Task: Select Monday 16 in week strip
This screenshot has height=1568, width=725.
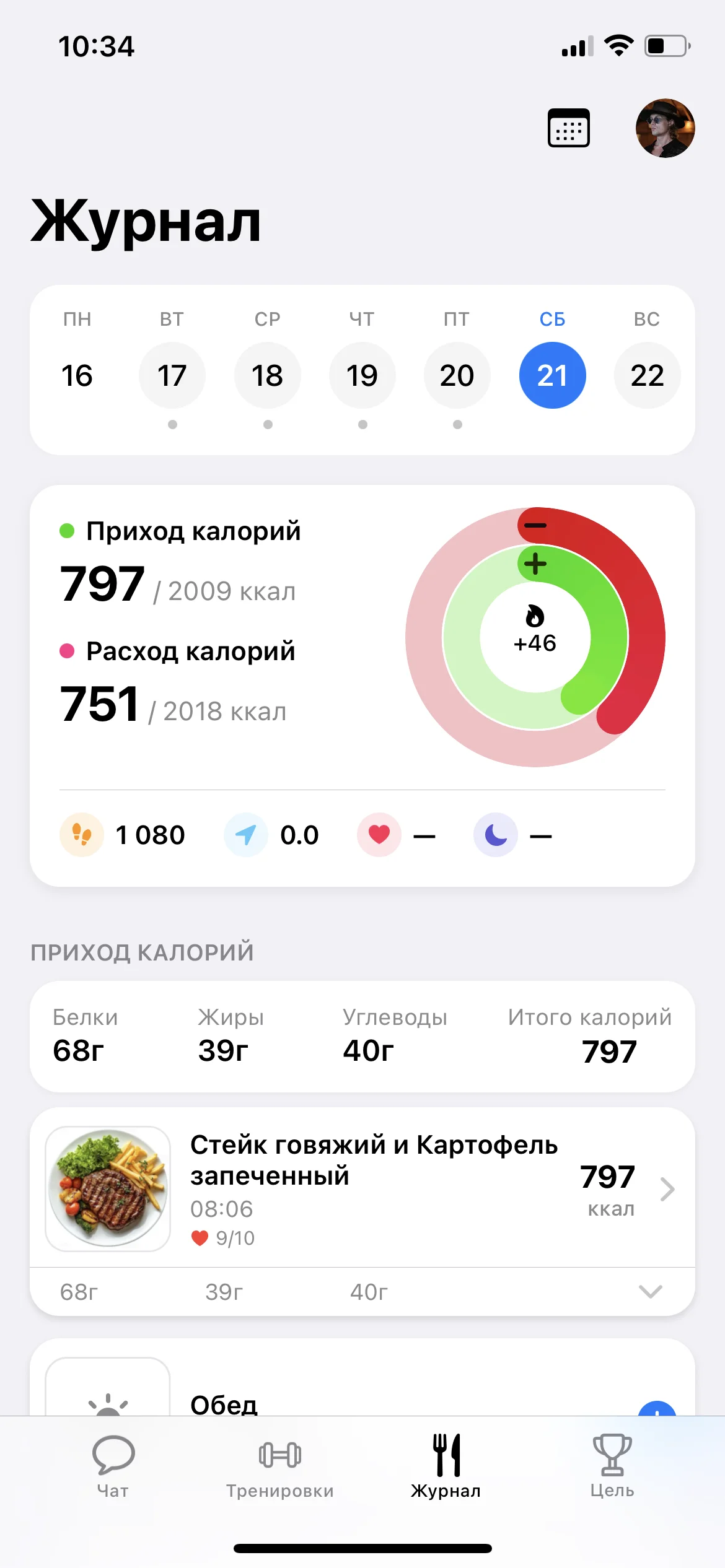Action: [77, 375]
